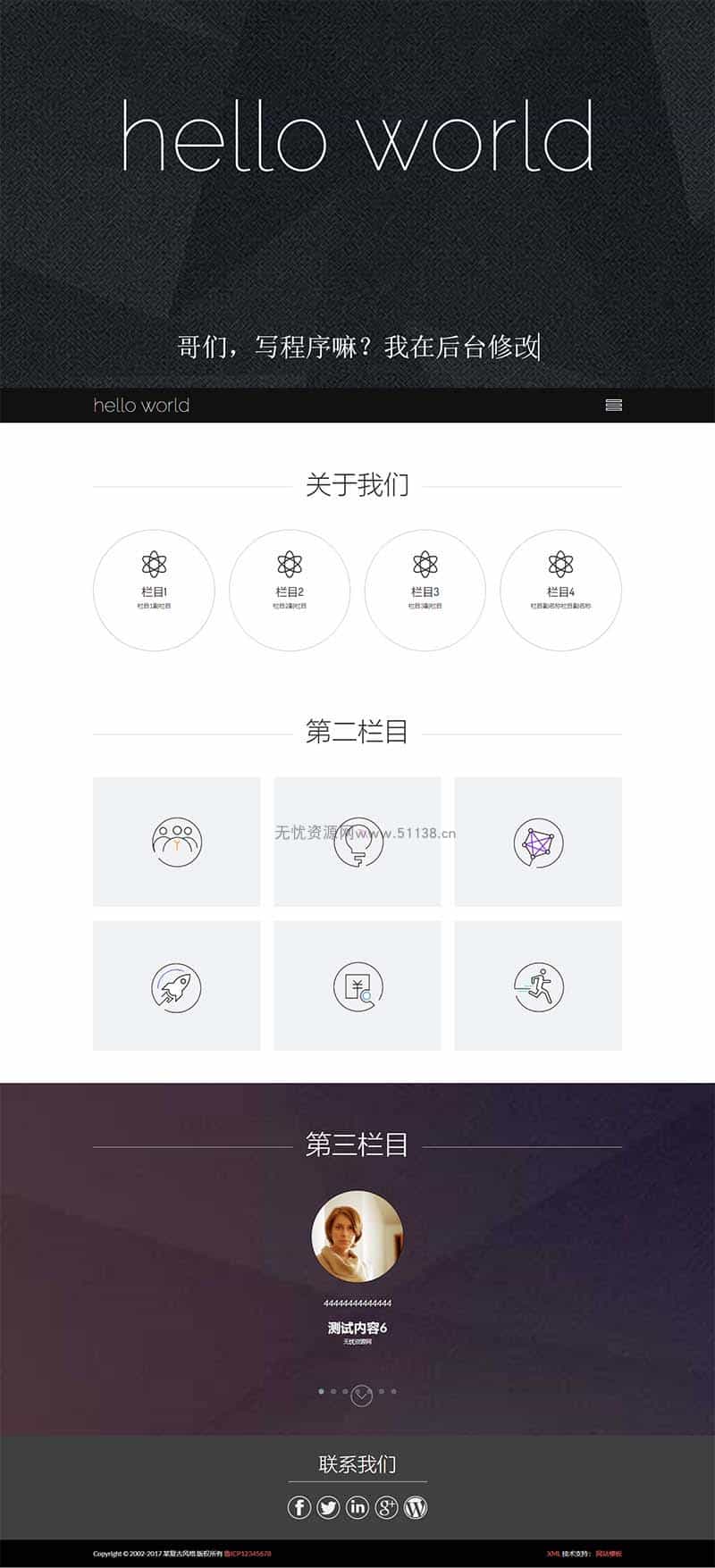Select the 栏目2 circle

click(290, 591)
